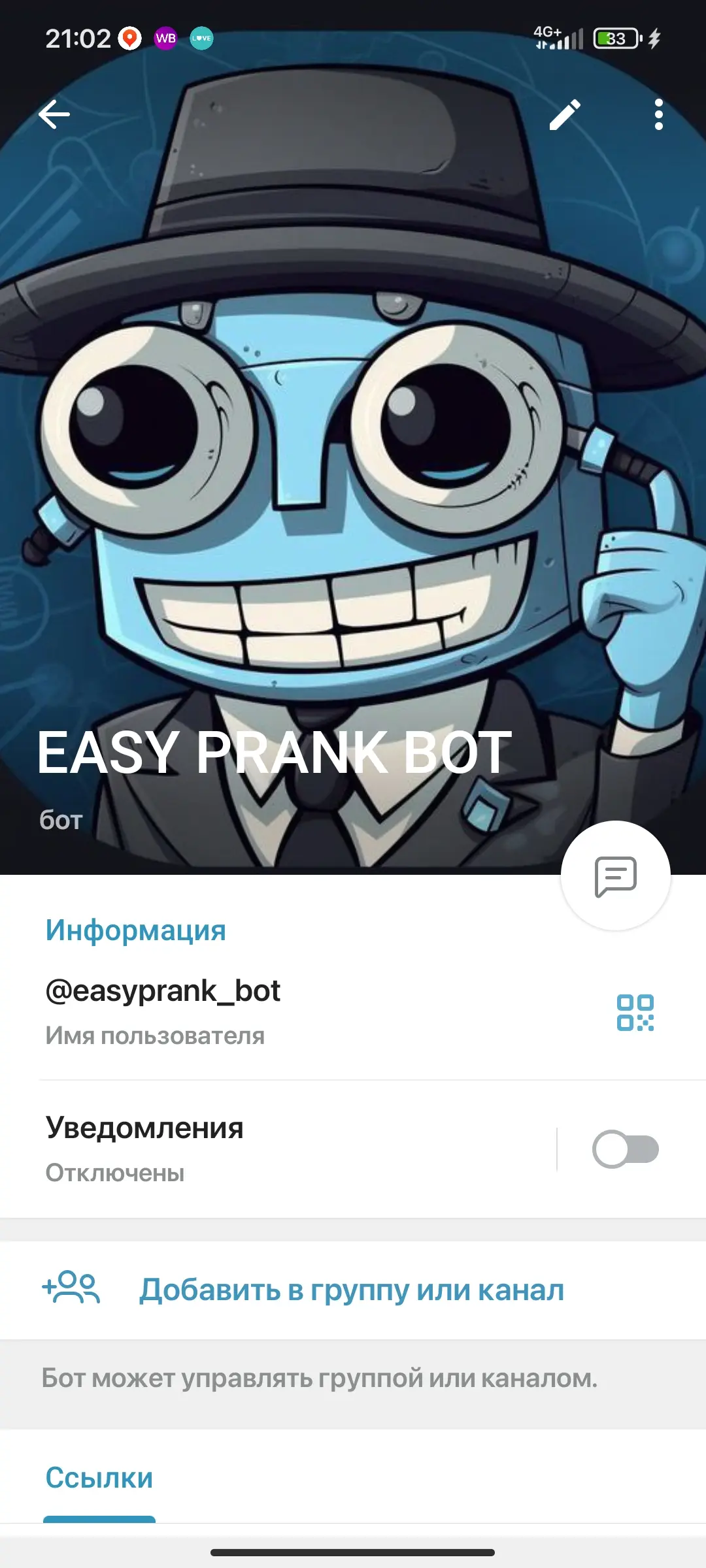Enable notifications with the switch
This screenshot has height=1568, width=706.
625,1149
